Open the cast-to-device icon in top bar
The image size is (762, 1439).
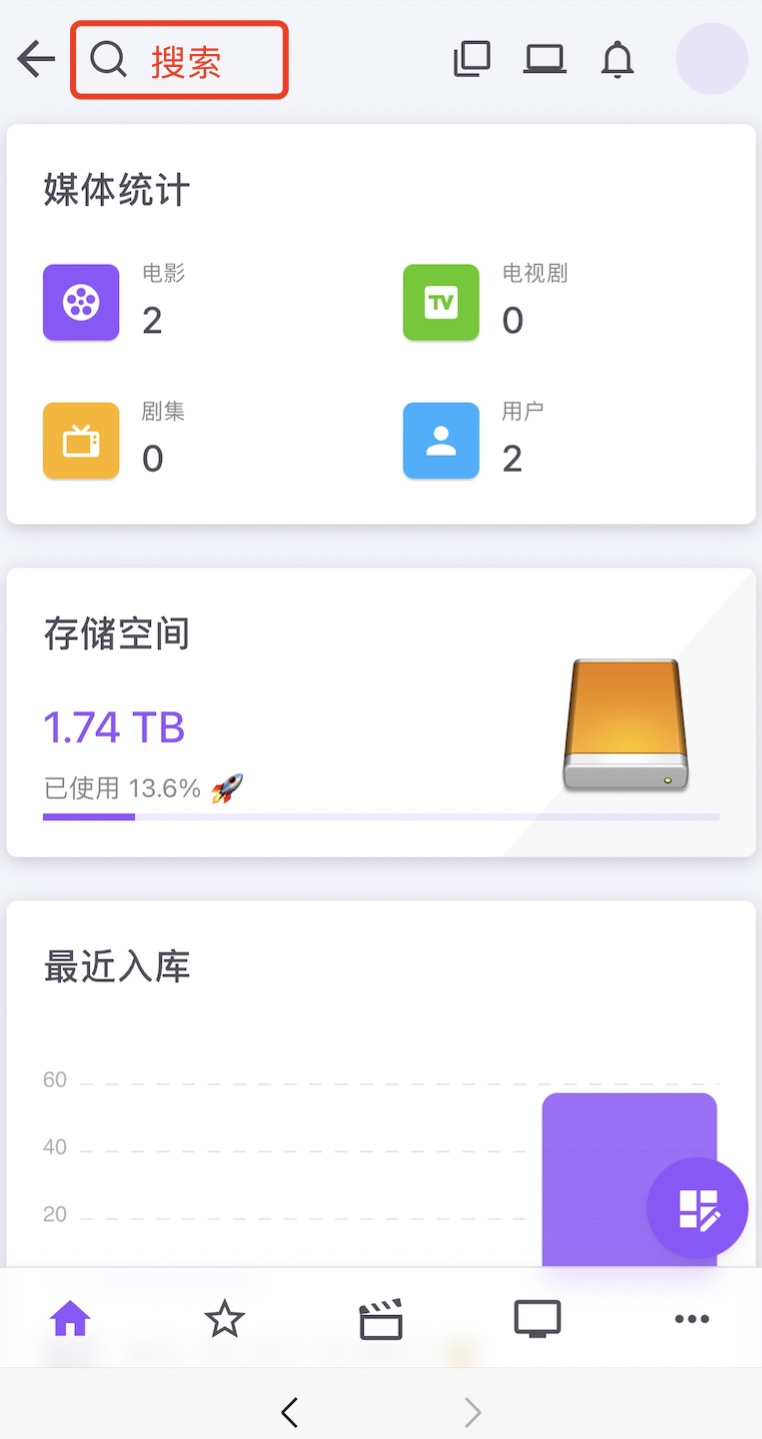pyautogui.click(x=544, y=59)
